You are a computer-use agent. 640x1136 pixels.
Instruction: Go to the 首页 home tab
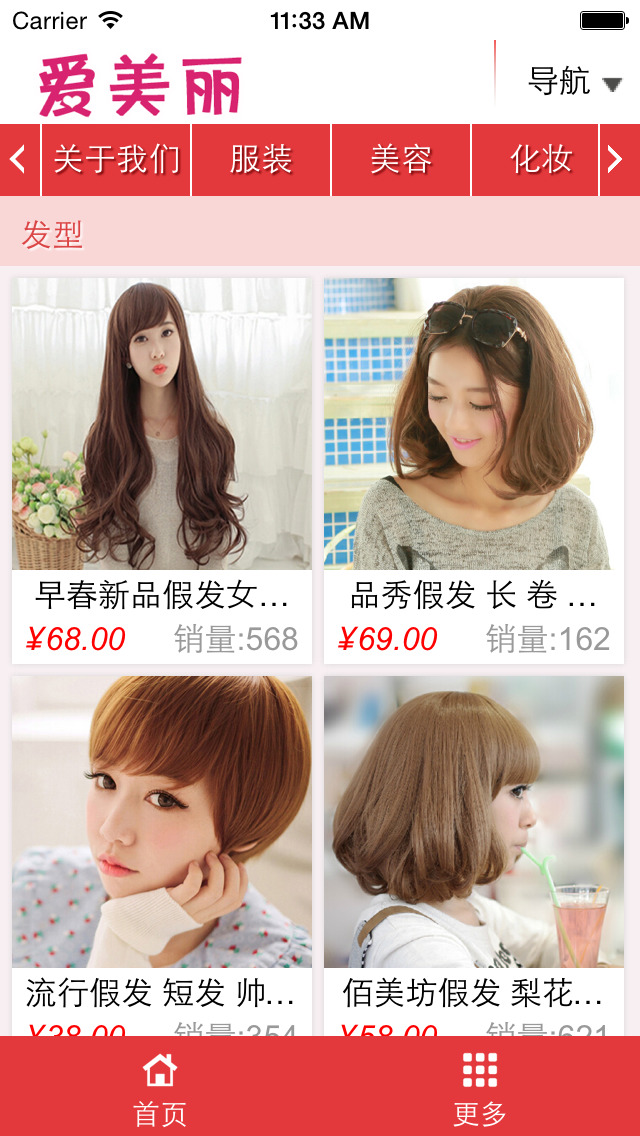[160, 1087]
